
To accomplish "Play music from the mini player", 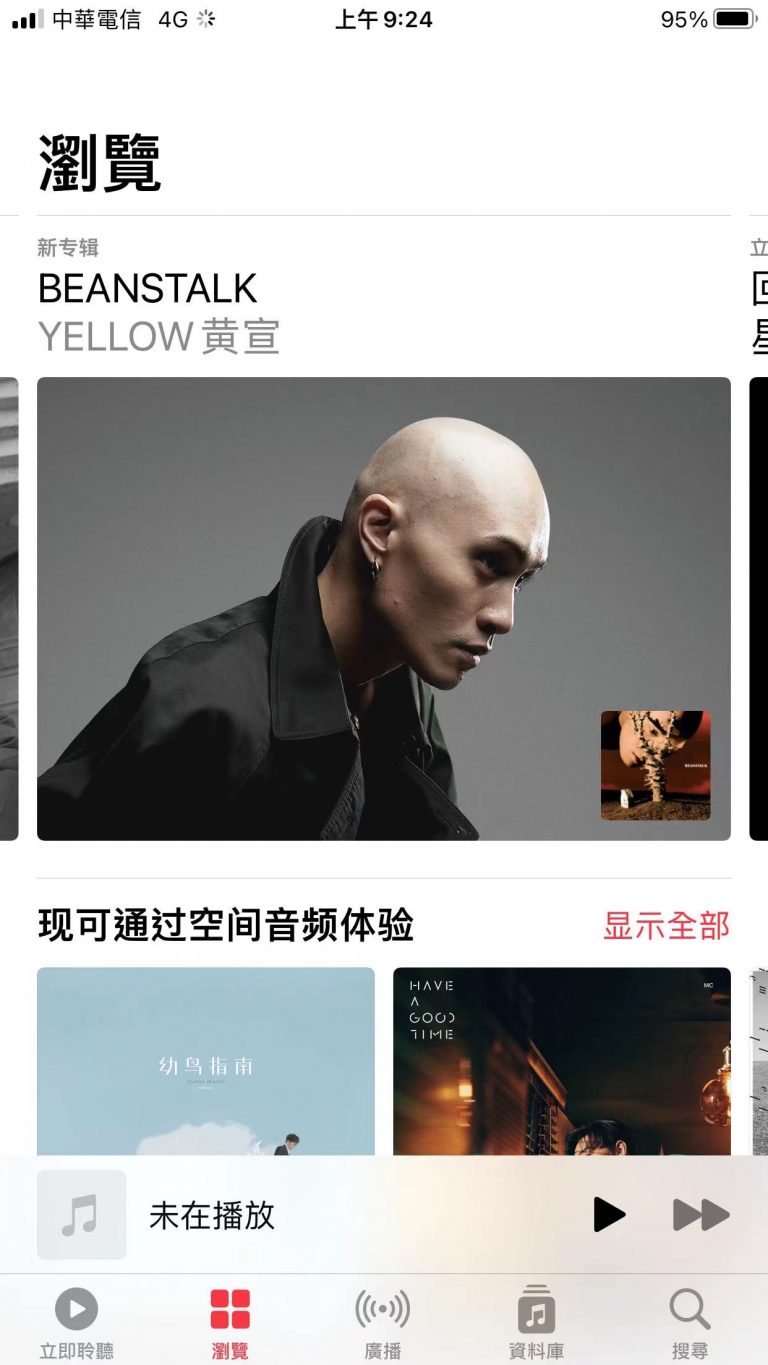I will click(608, 1214).
